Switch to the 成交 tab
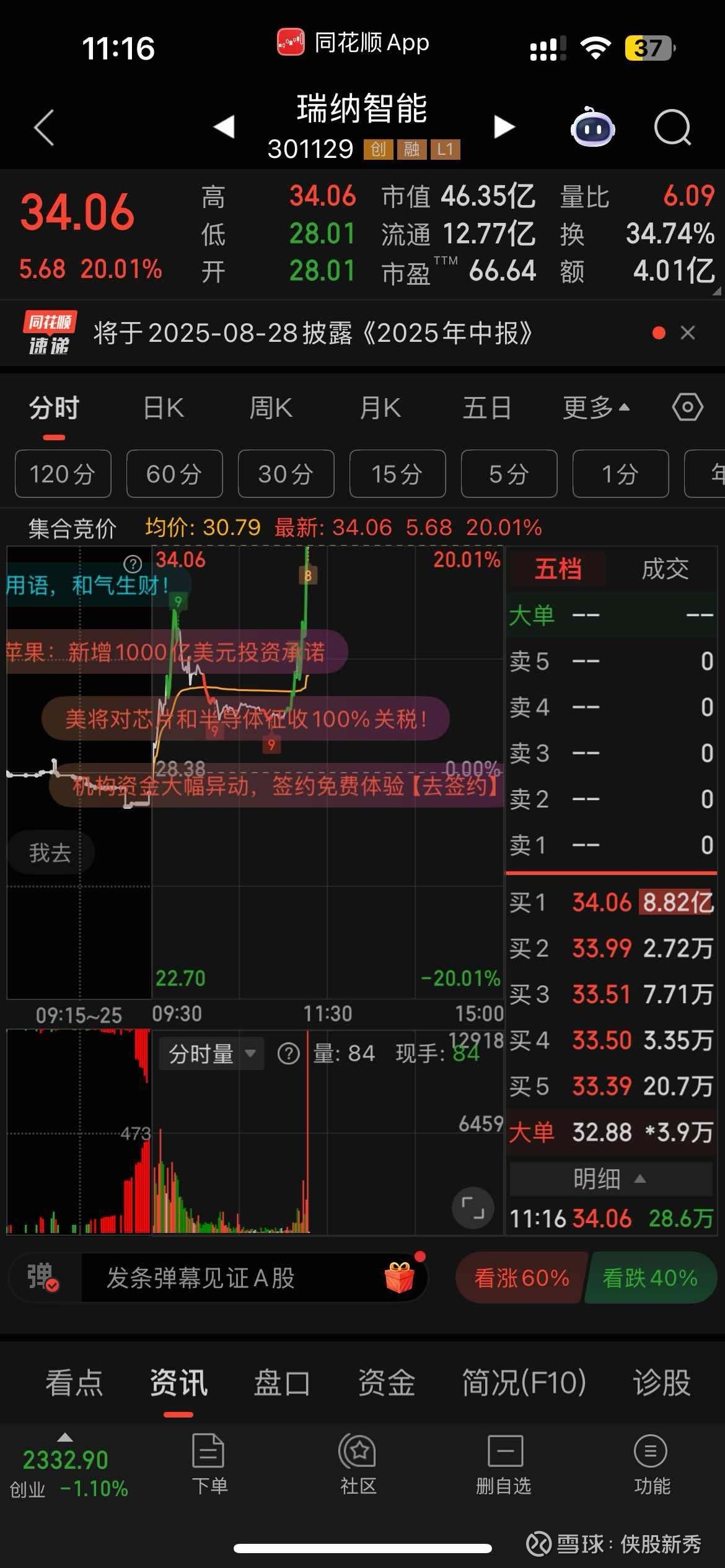Viewport: 725px width, 1568px height. coord(665,568)
